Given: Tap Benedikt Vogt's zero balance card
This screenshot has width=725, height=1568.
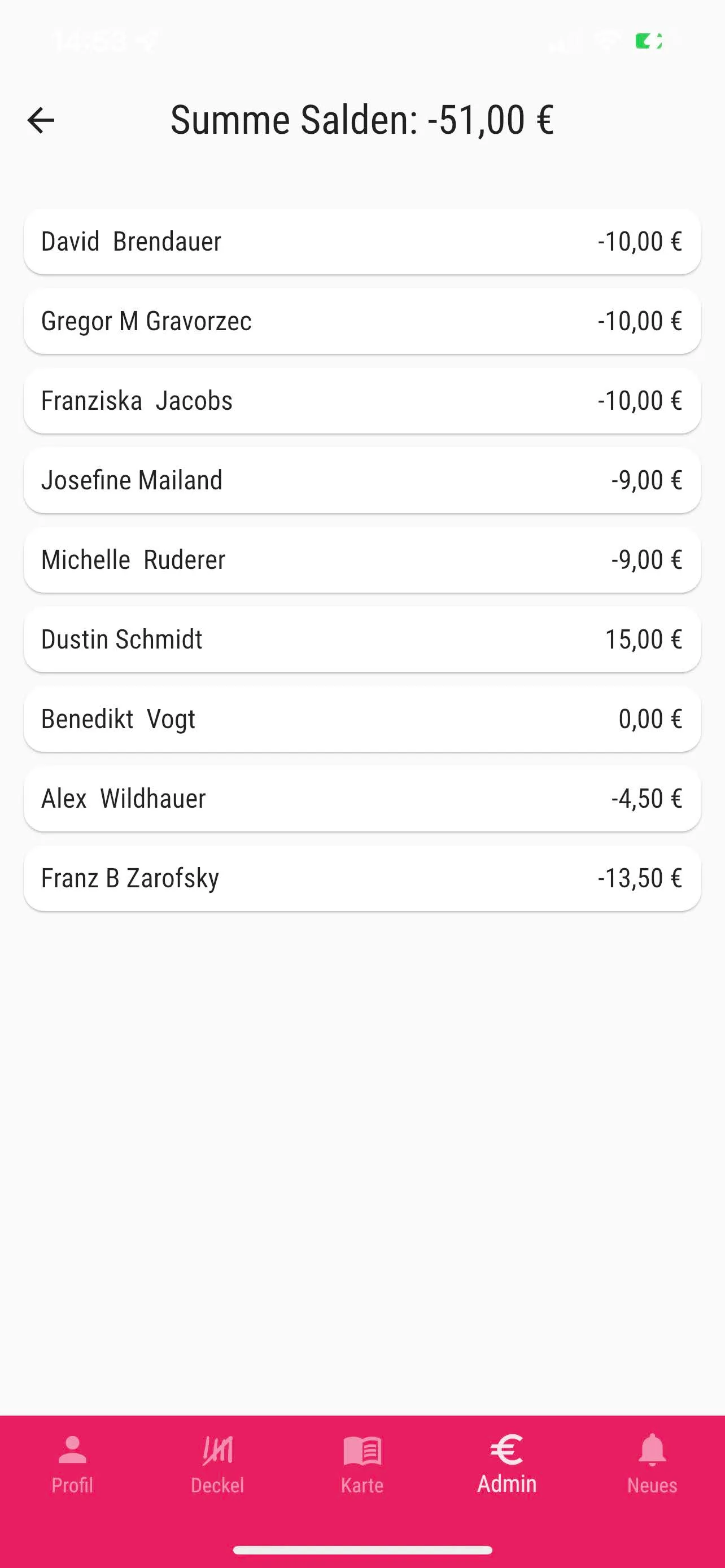Looking at the screenshot, I should tap(362, 719).
